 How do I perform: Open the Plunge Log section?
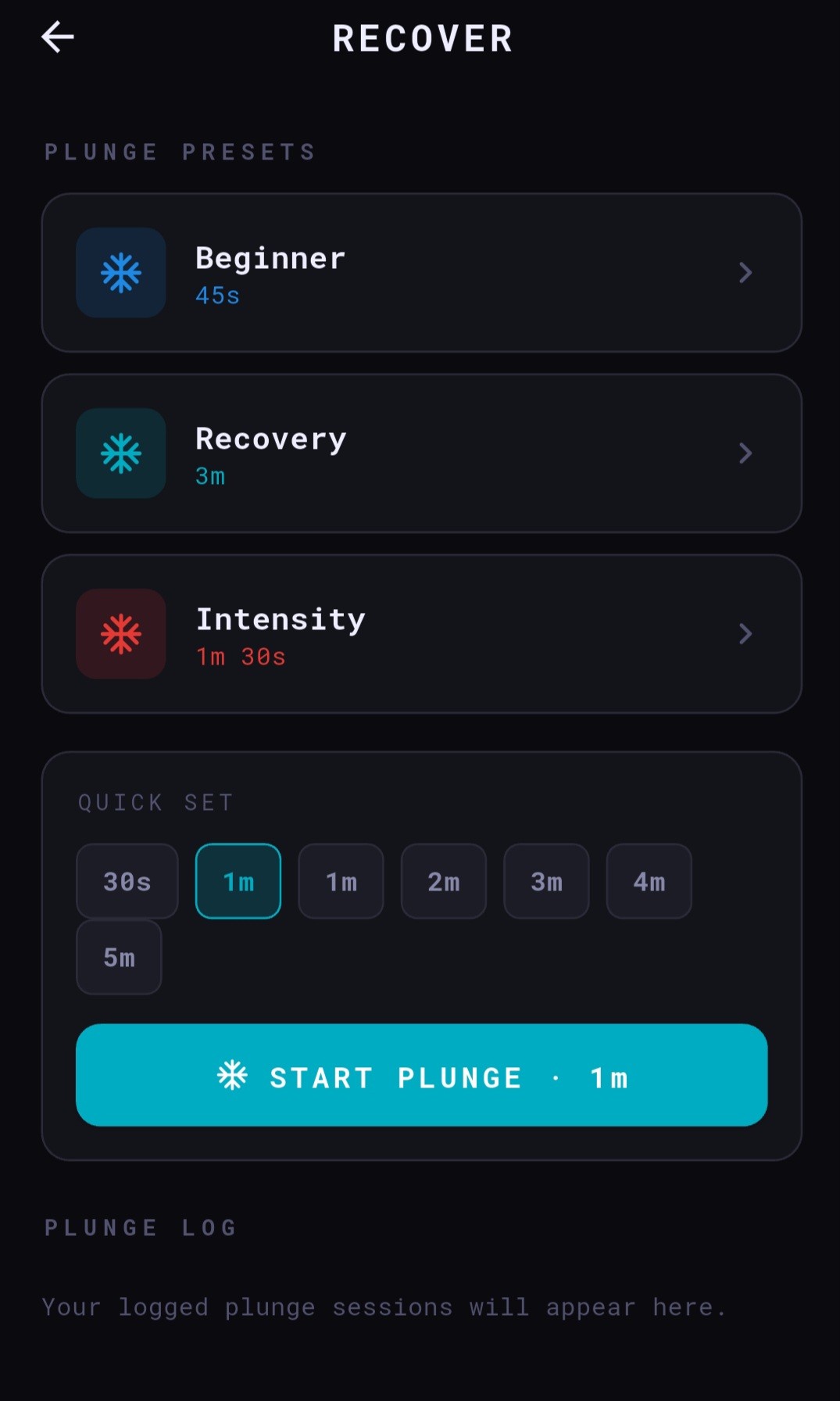pyautogui.click(x=141, y=1227)
